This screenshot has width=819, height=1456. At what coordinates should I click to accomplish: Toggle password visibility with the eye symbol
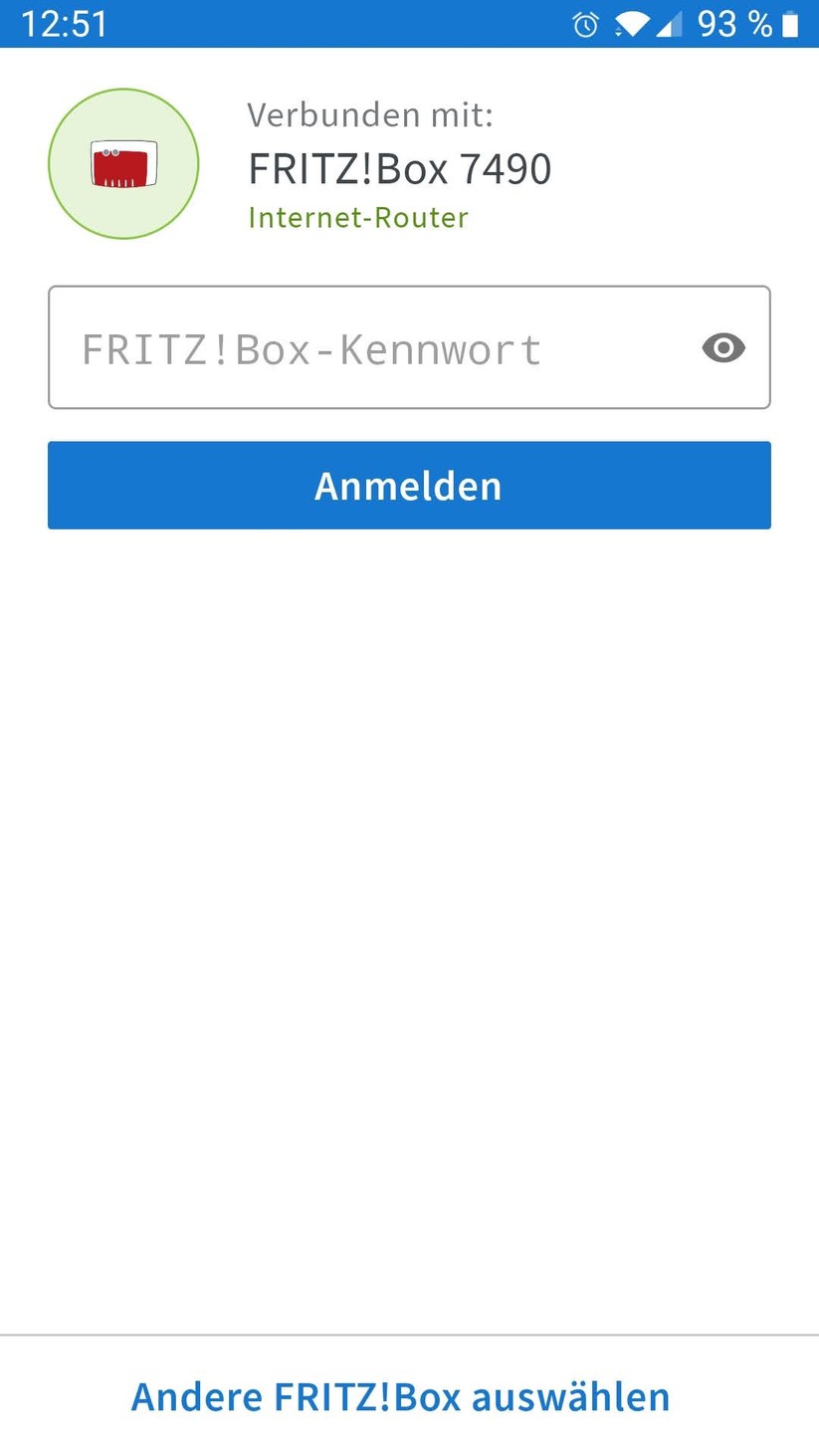point(723,347)
